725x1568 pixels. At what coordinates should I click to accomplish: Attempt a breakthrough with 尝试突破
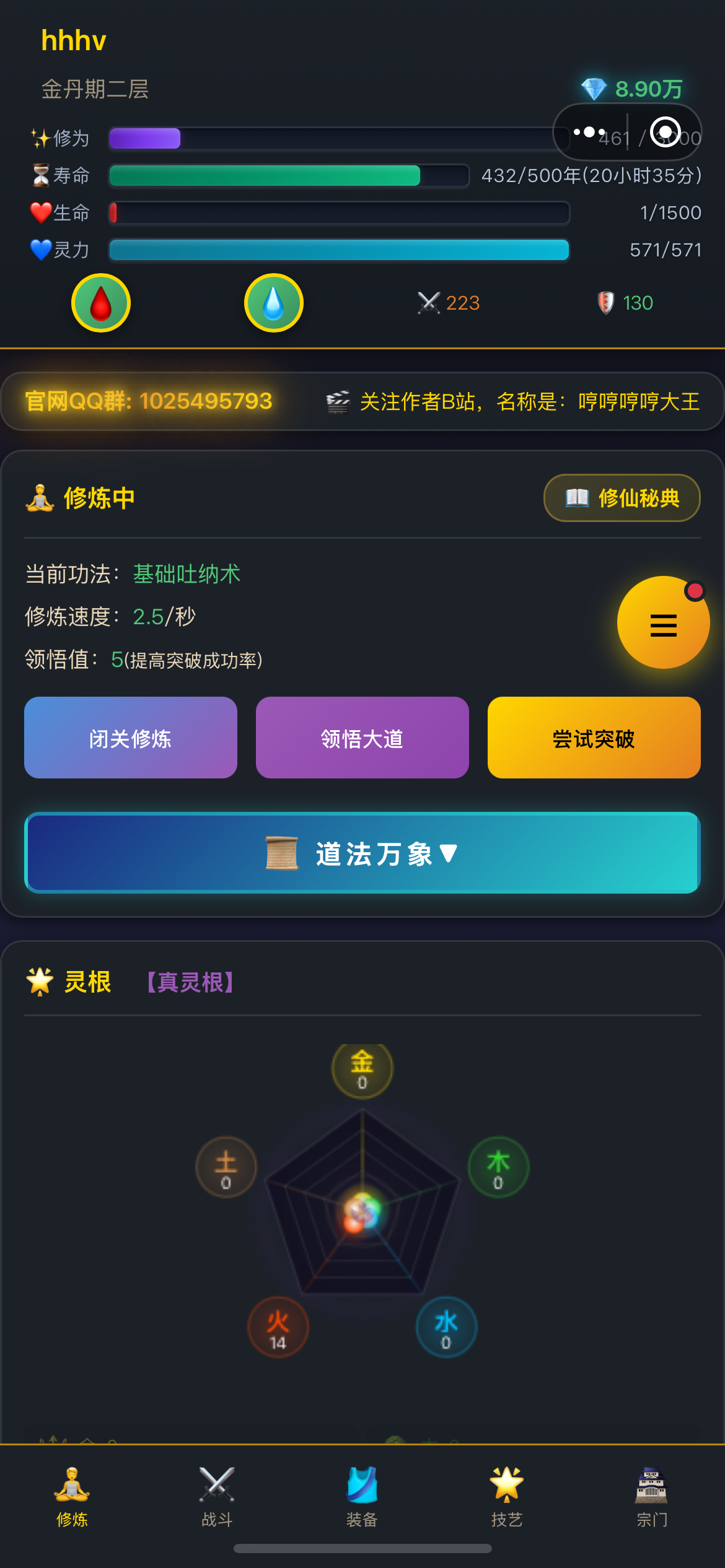pyautogui.click(x=594, y=738)
